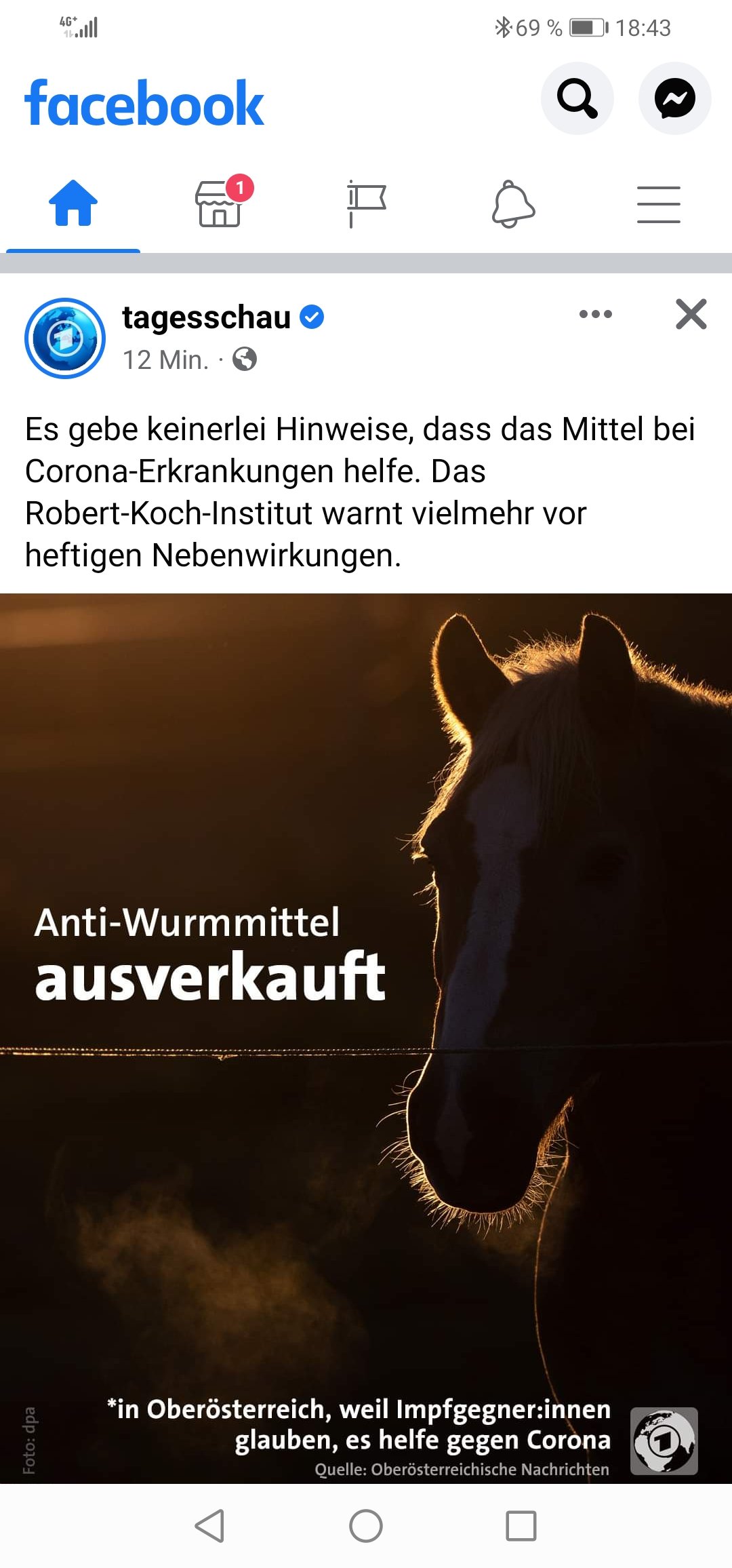The width and height of the screenshot is (732, 1568).
Task: Tap the system home button
Action: pyautogui.click(x=366, y=1526)
